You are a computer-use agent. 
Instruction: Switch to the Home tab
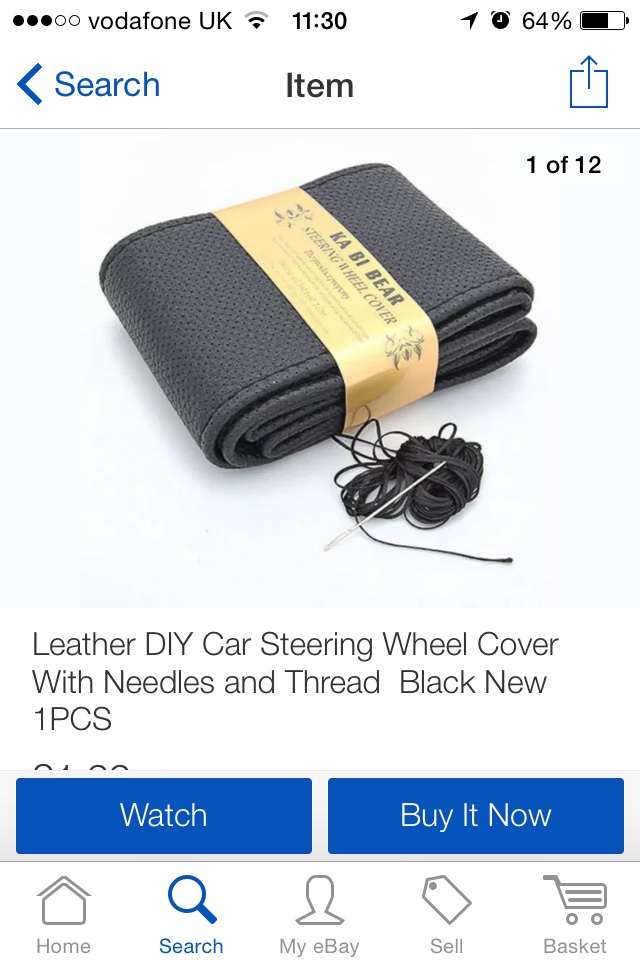(63, 915)
